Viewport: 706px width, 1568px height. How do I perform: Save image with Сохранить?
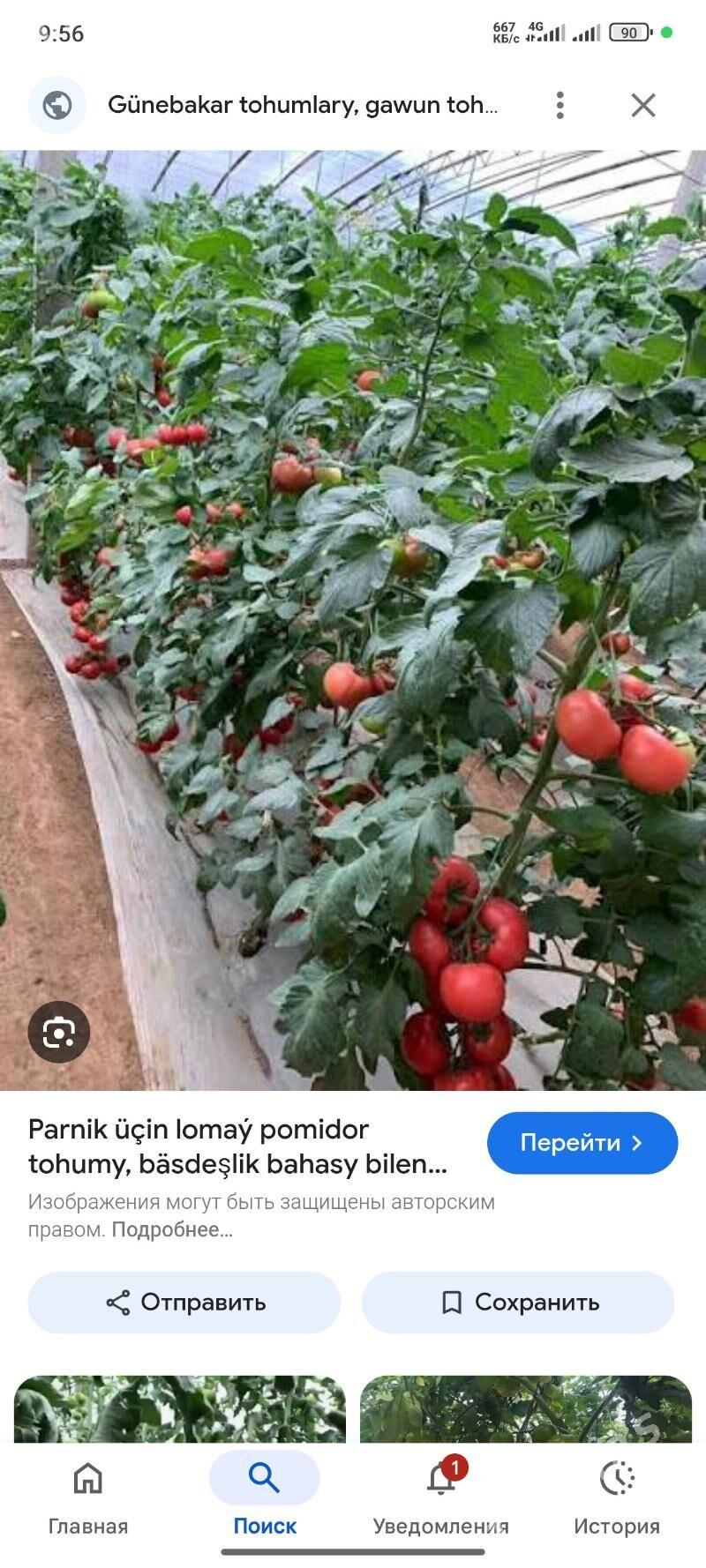pyautogui.click(x=518, y=1302)
